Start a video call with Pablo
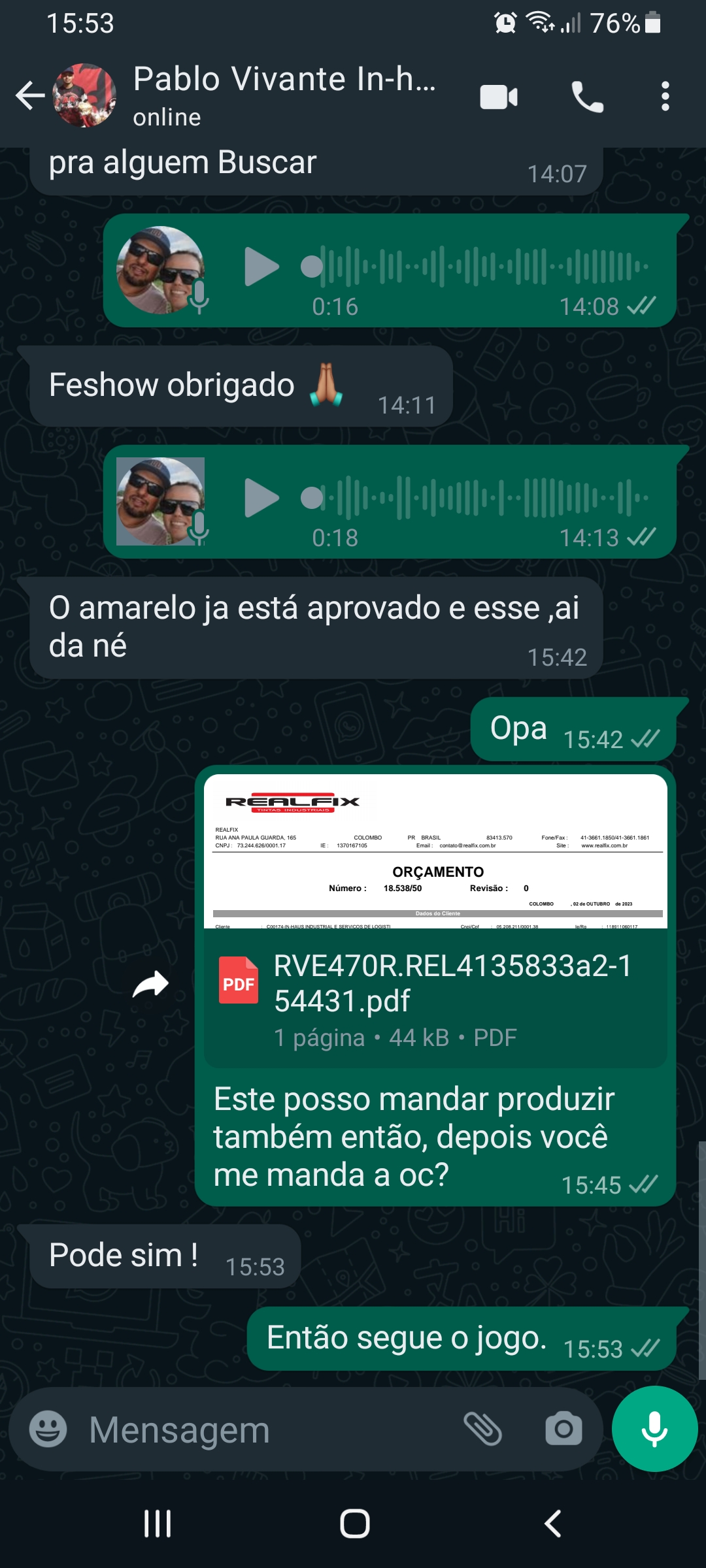This screenshot has height=1568, width=706. point(499,97)
